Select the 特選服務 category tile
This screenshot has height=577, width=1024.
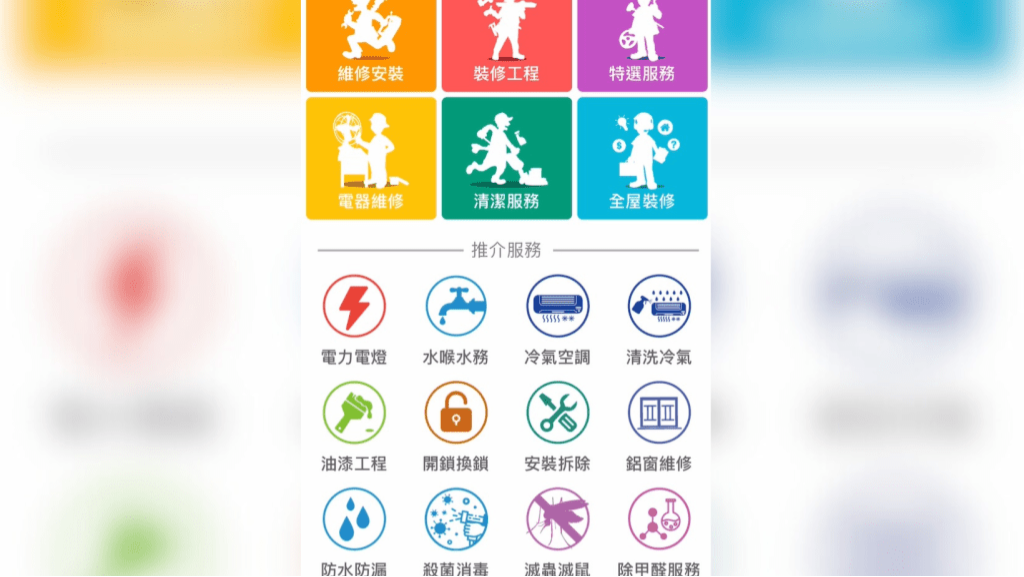coord(642,43)
